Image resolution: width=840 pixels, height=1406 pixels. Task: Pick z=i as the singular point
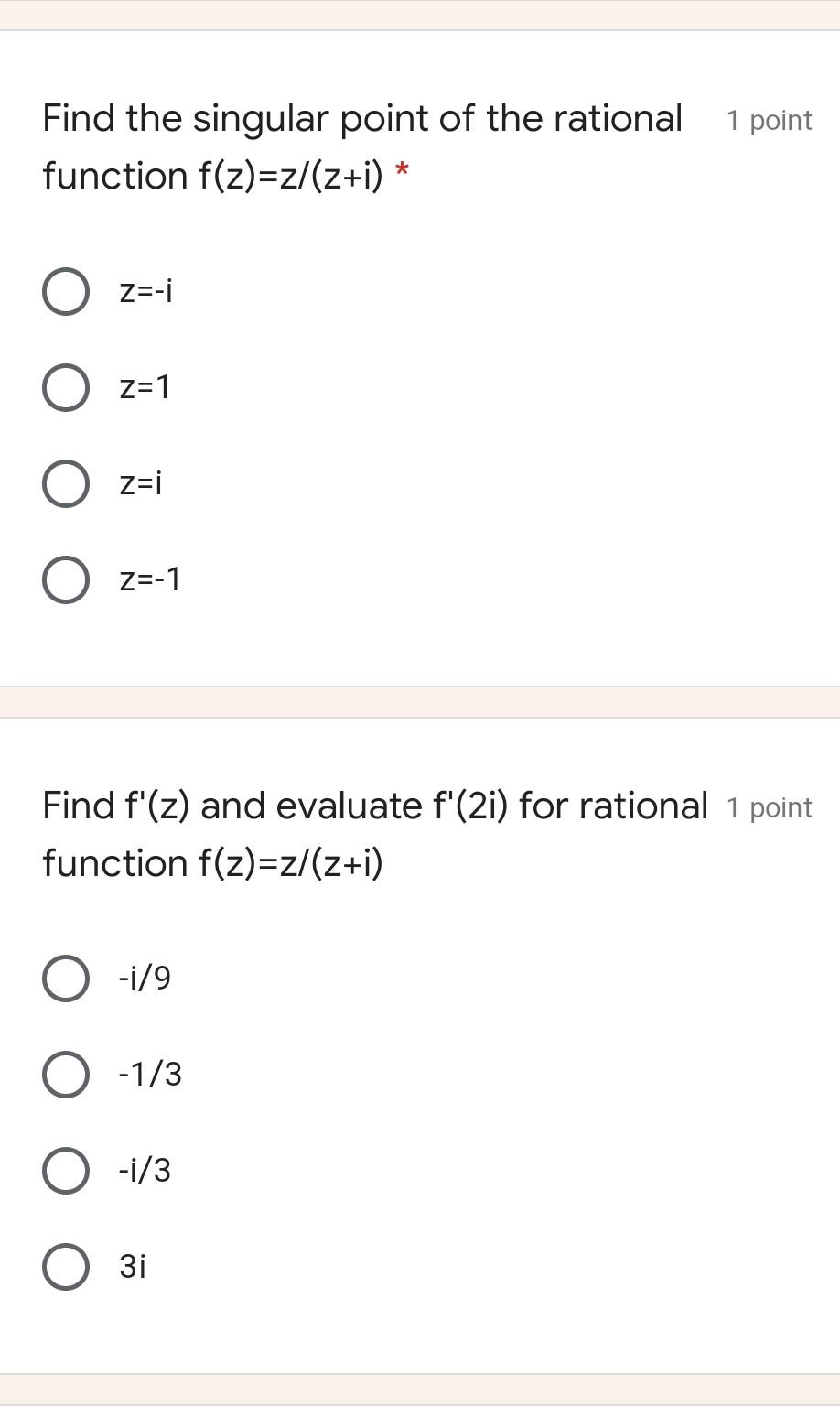pos(66,484)
